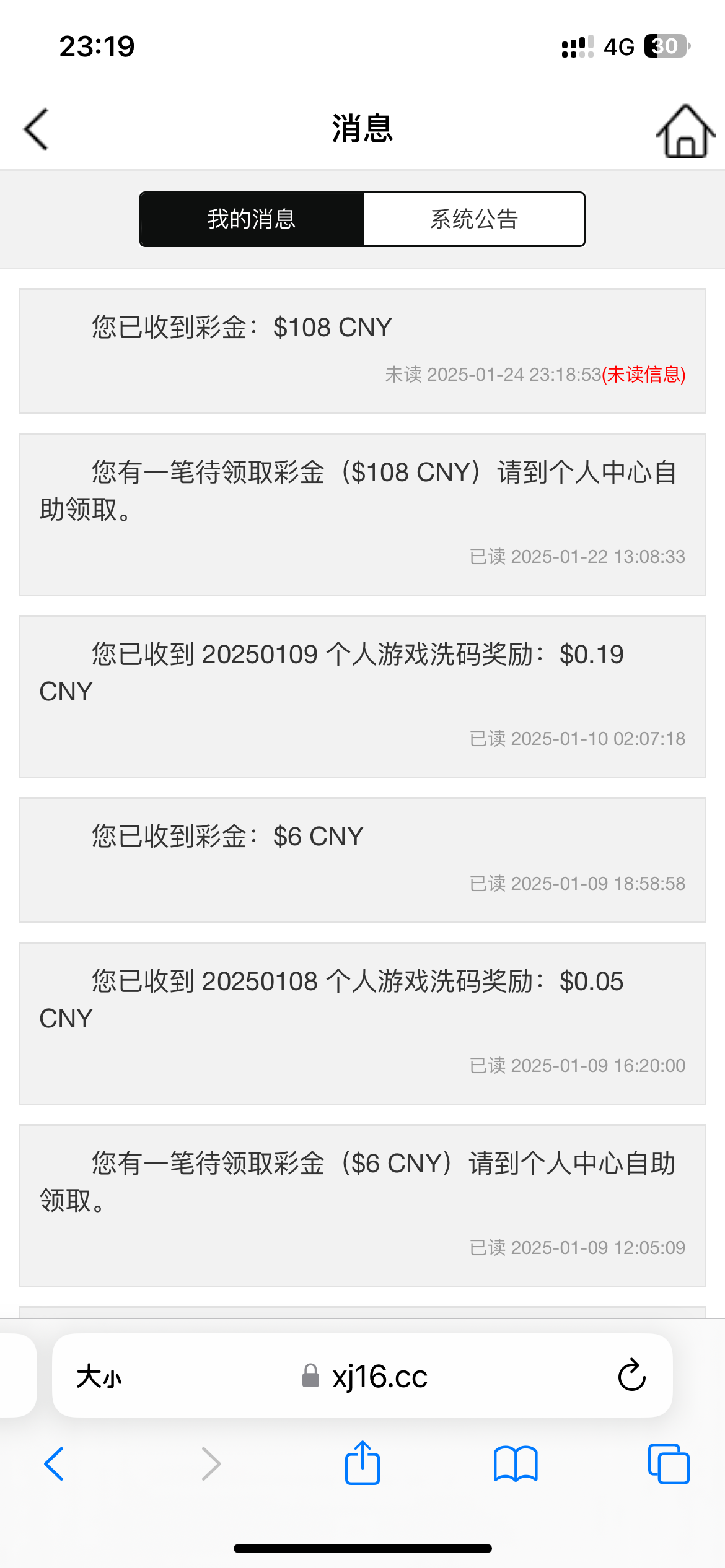725x1568 pixels.
Task: Open the 20250109 洗码奖励 $0.19 message
Action: click(362, 696)
